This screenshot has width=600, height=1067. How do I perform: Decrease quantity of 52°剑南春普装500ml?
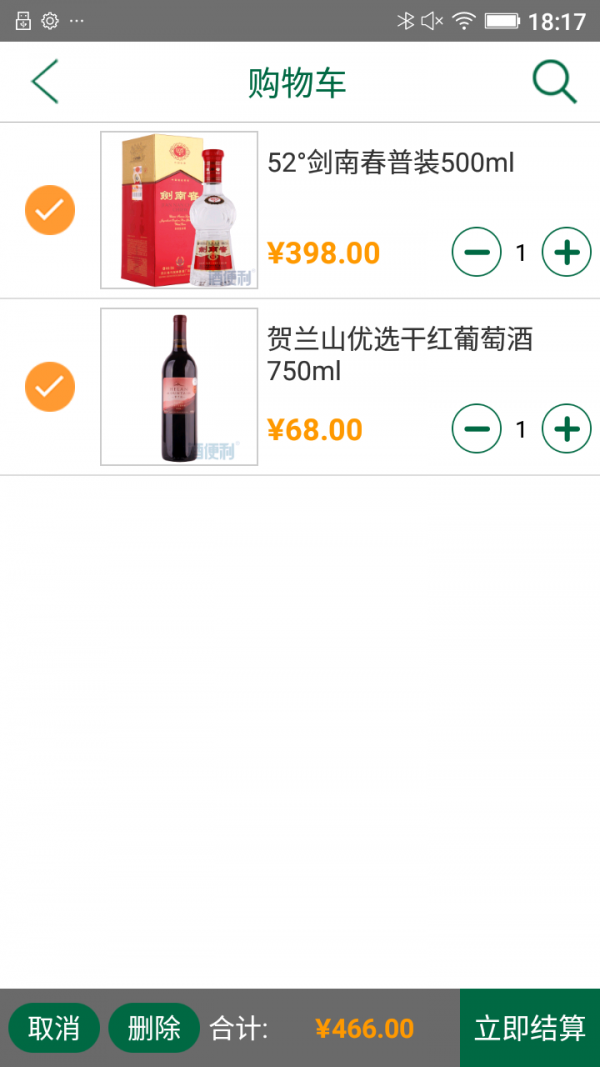pos(477,253)
